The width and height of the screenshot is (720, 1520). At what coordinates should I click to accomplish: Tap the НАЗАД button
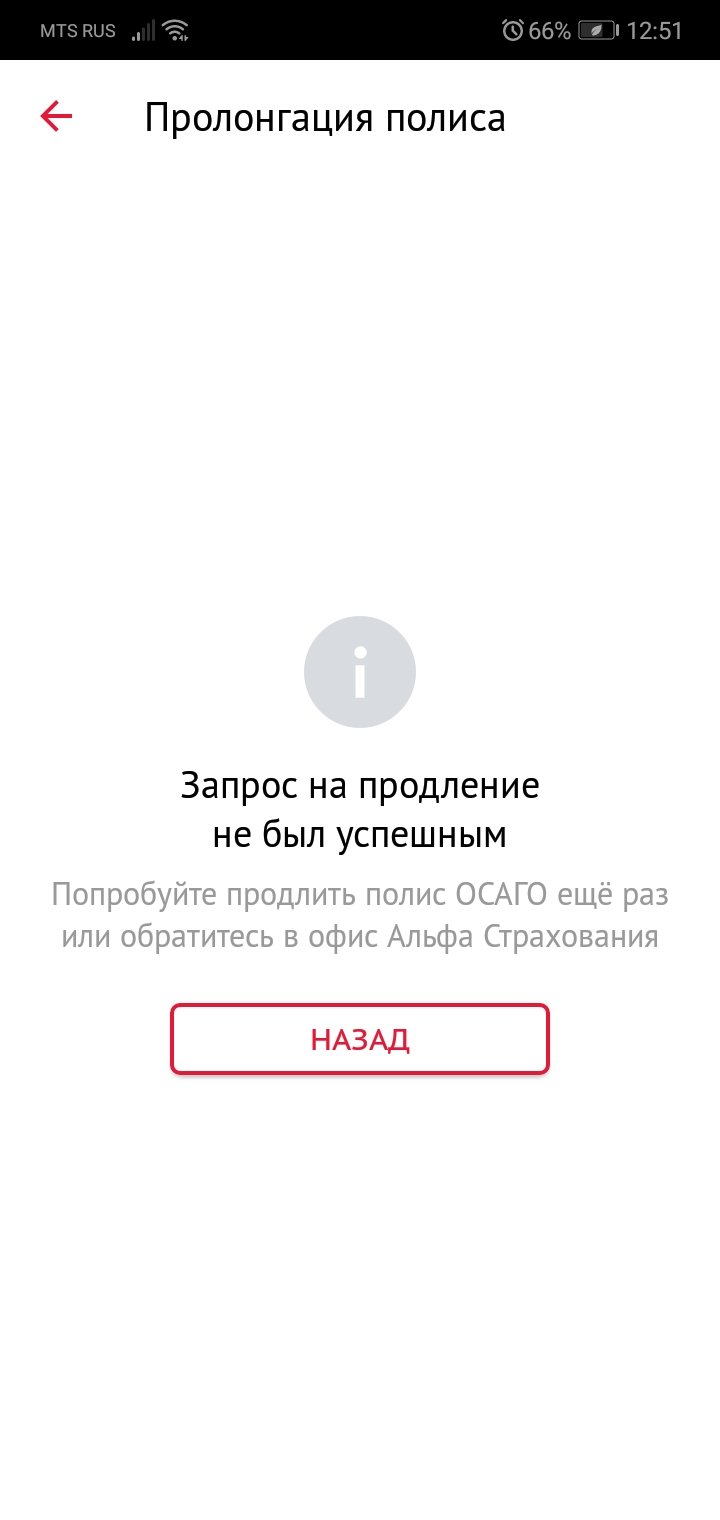click(360, 1040)
